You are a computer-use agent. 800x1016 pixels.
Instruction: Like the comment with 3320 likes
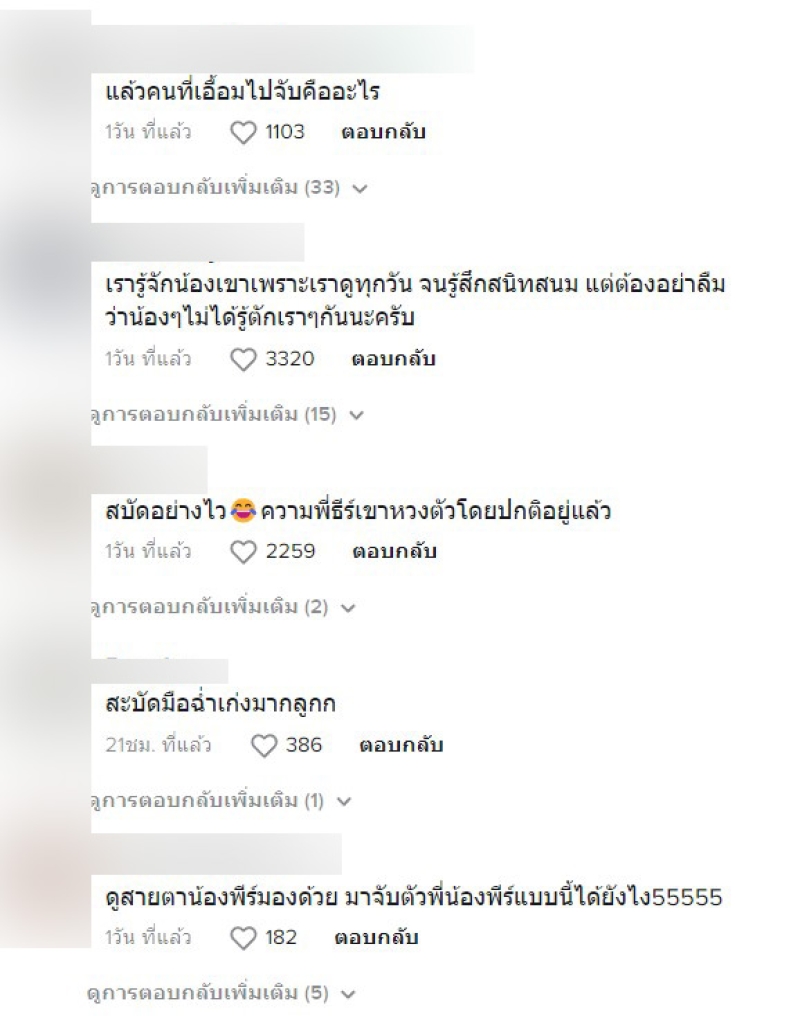(x=243, y=359)
